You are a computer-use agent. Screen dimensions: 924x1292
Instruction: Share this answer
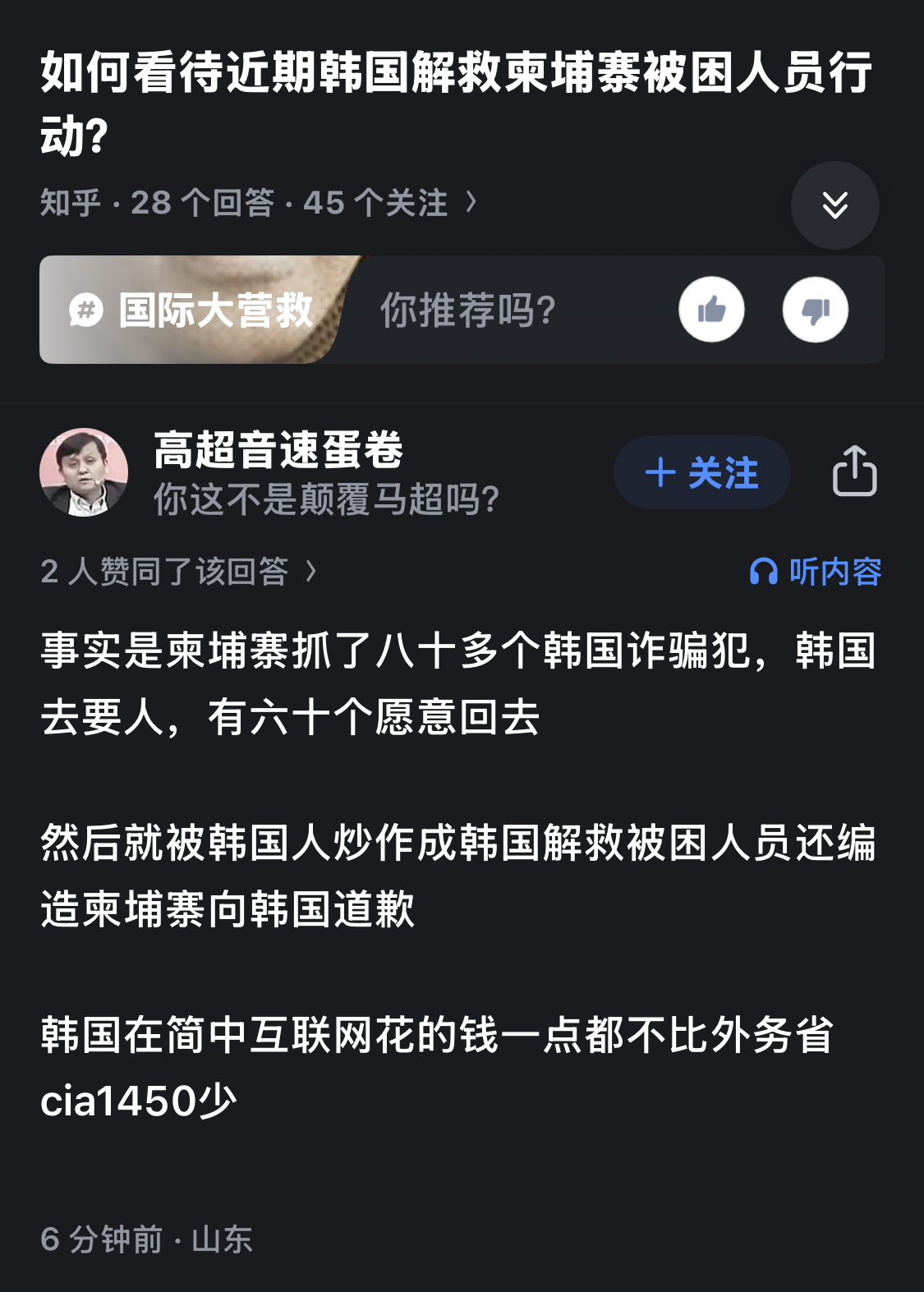tap(854, 472)
